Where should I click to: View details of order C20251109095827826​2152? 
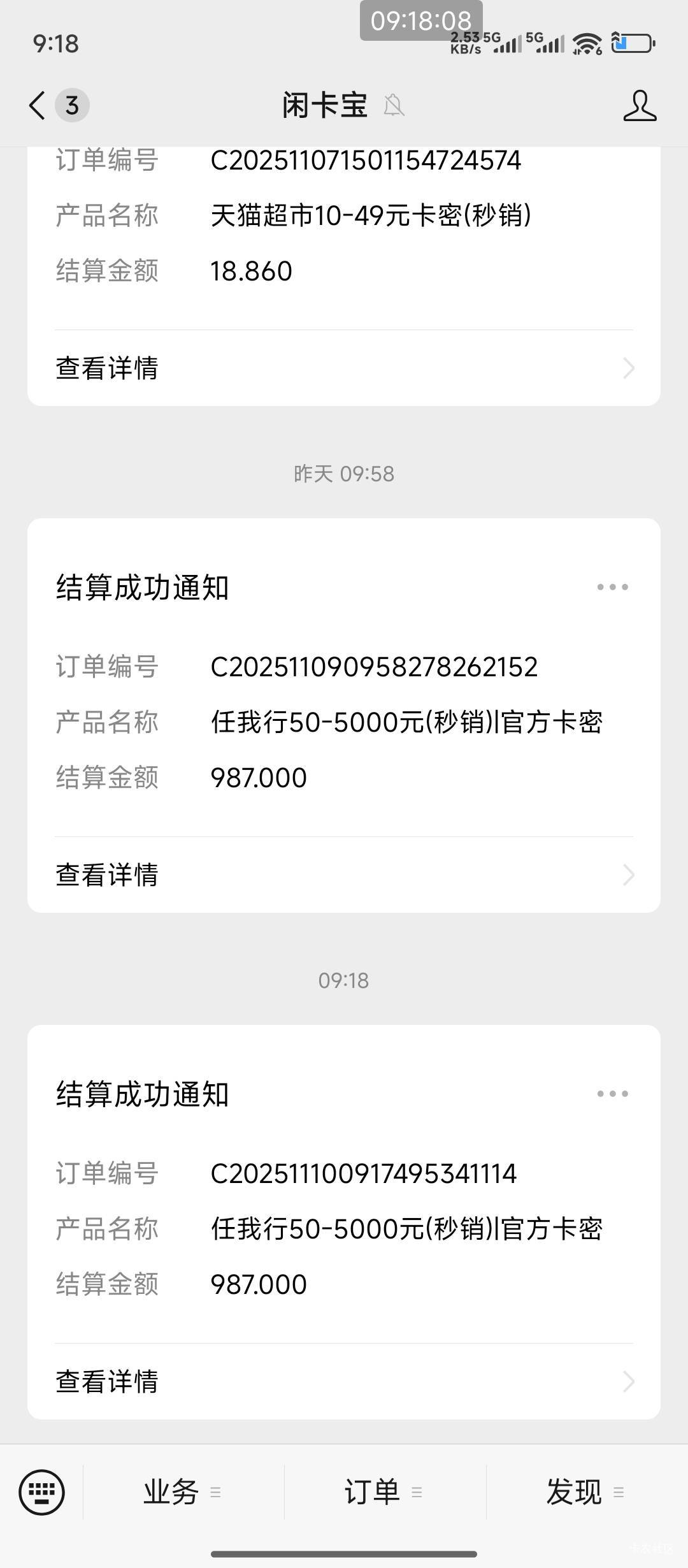pos(344,875)
